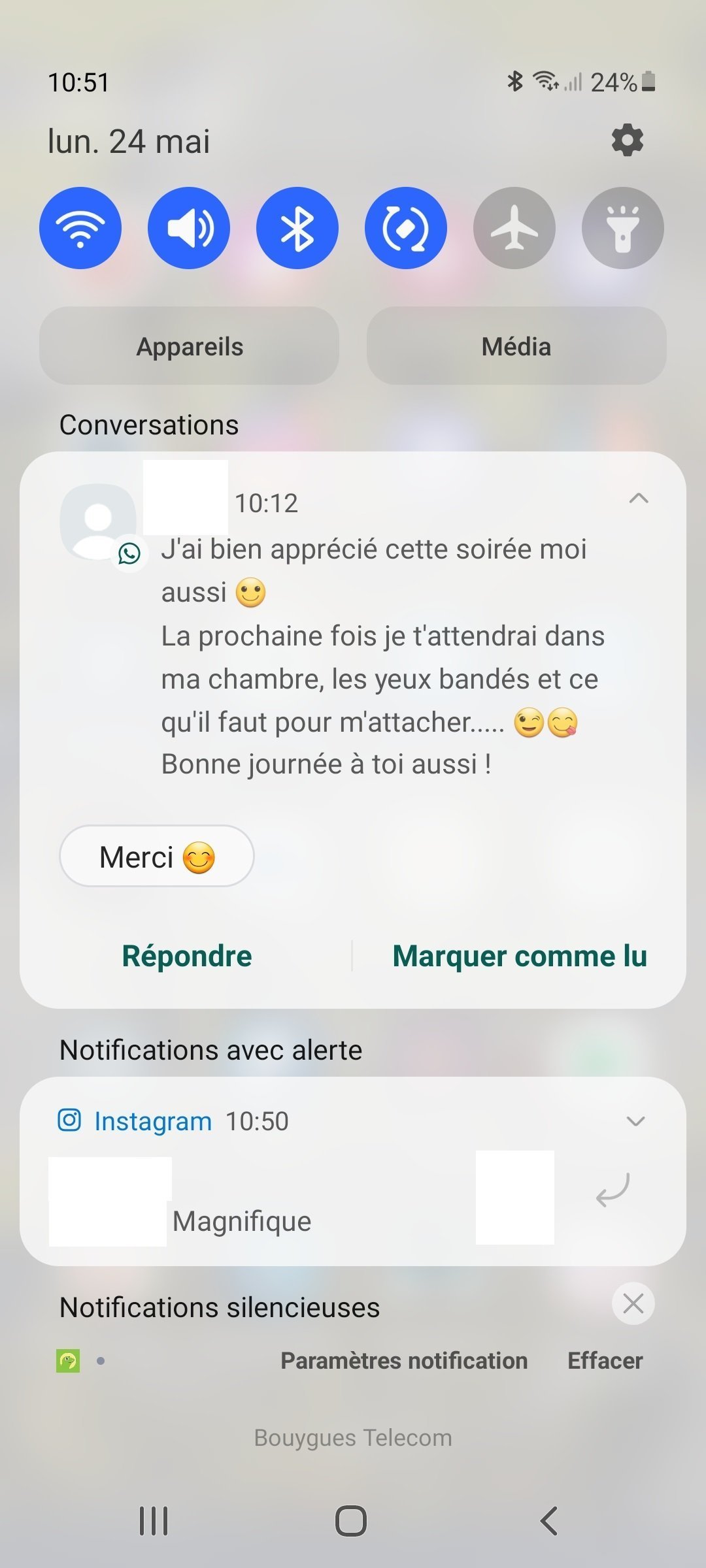This screenshot has width=706, height=1568.
Task: Collapse the WhatsApp conversation notification
Action: click(638, 499)
